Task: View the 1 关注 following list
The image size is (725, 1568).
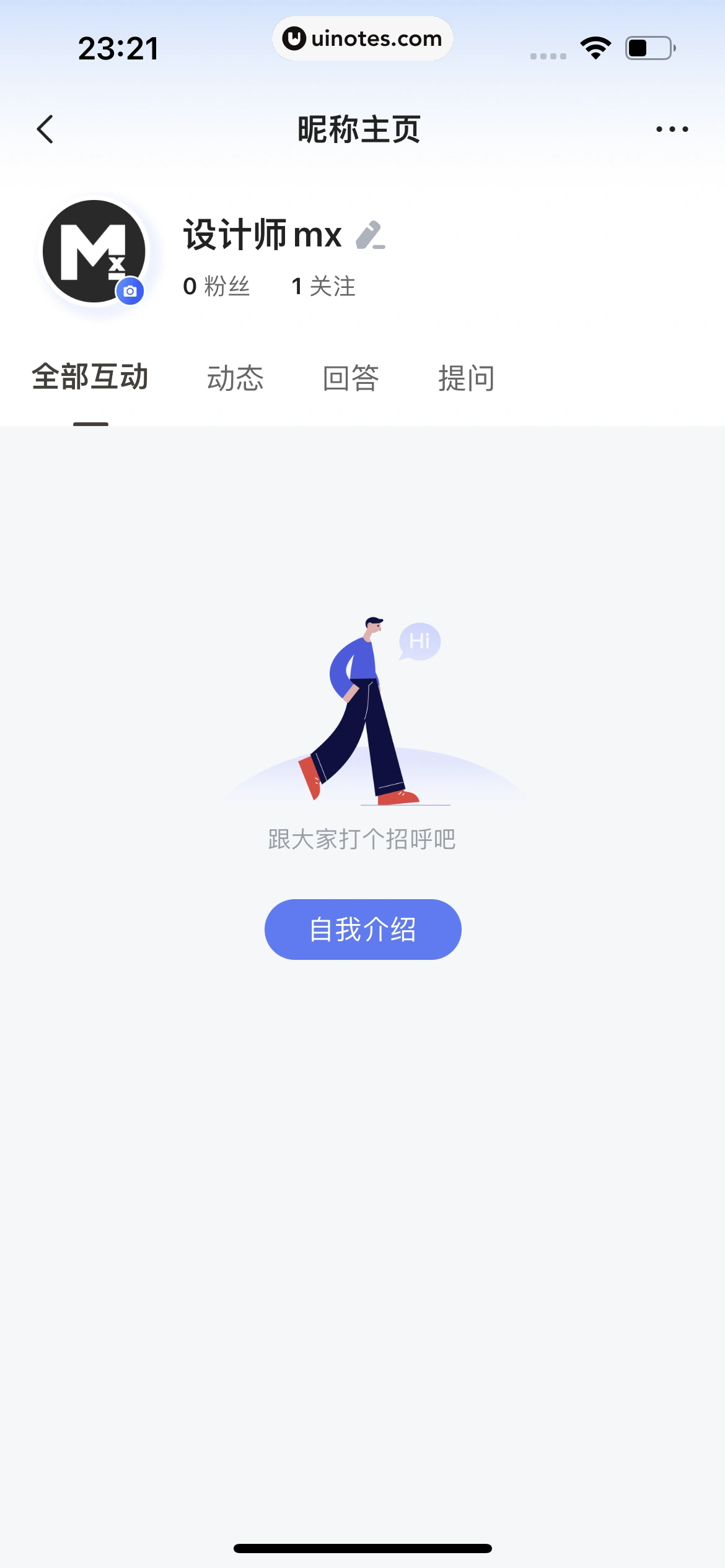Action: coord(323,287)
